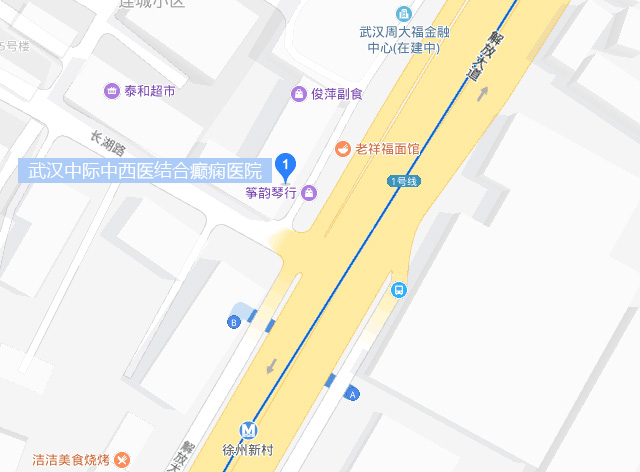This screenshot has width=640, height=472.
Task: Tap the 俊萍副食 shop marker
Action: click(x=298, y=94)
